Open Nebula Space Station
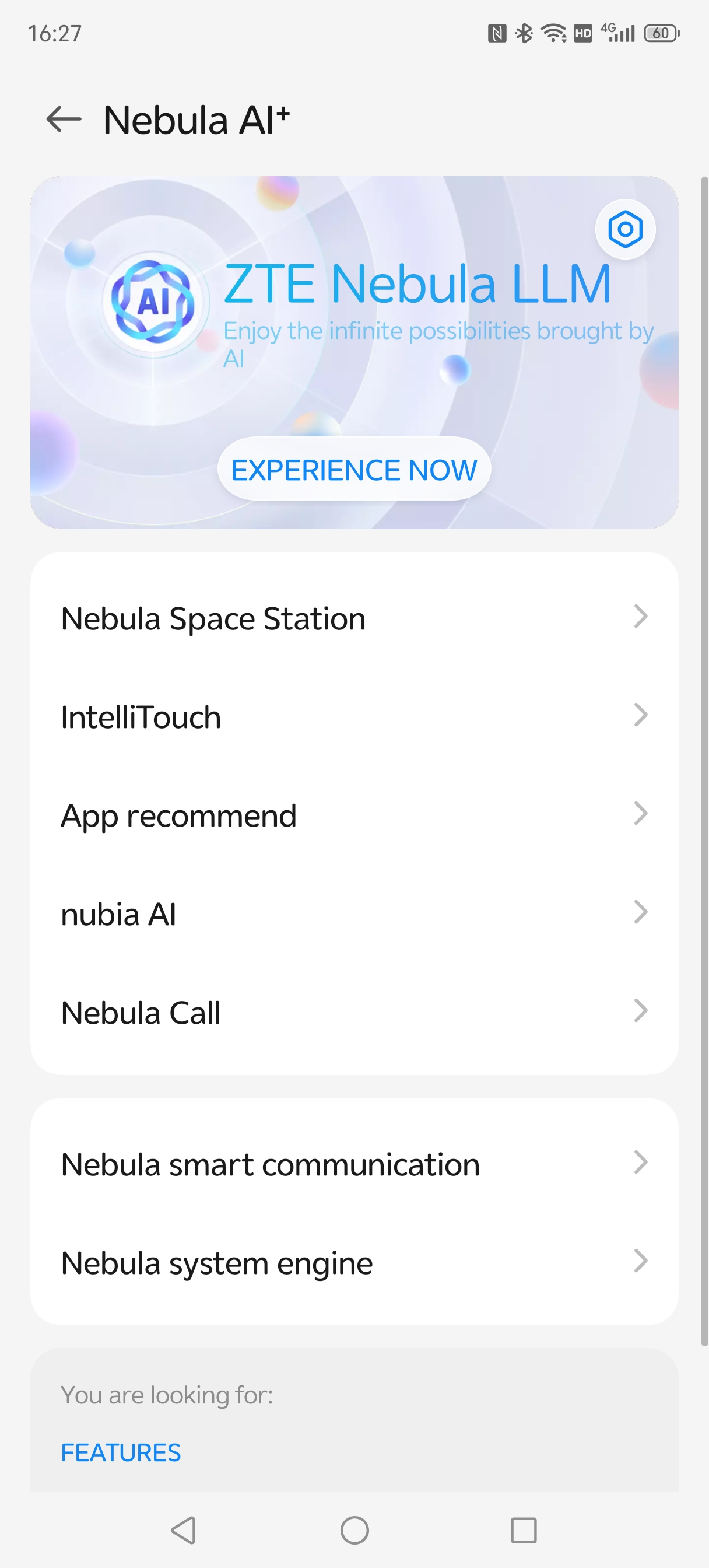Viewport: 709px width, 1568px height. tap(354, 618)
